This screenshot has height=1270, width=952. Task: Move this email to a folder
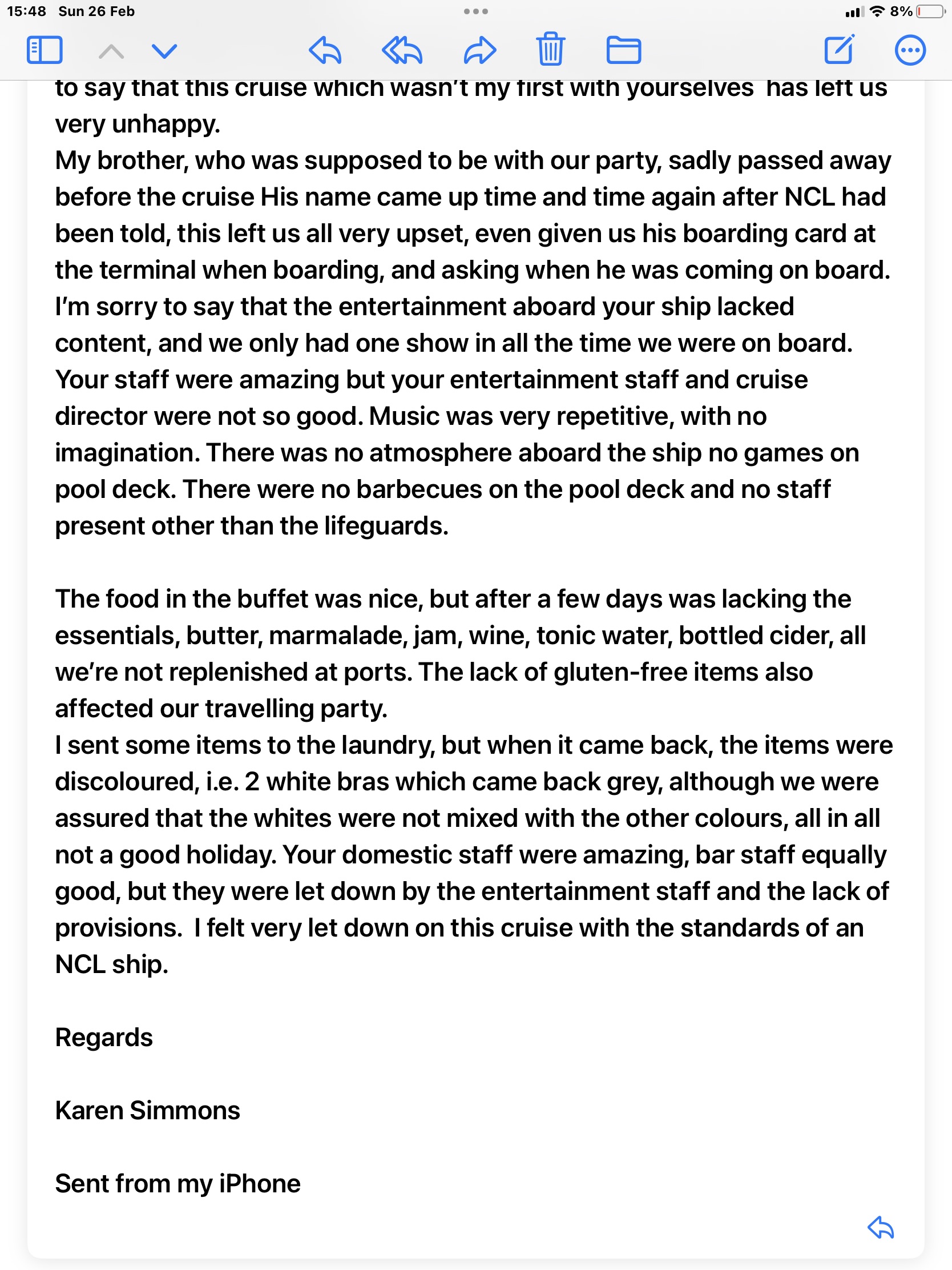pyautogui.click(x=626, y=50)
